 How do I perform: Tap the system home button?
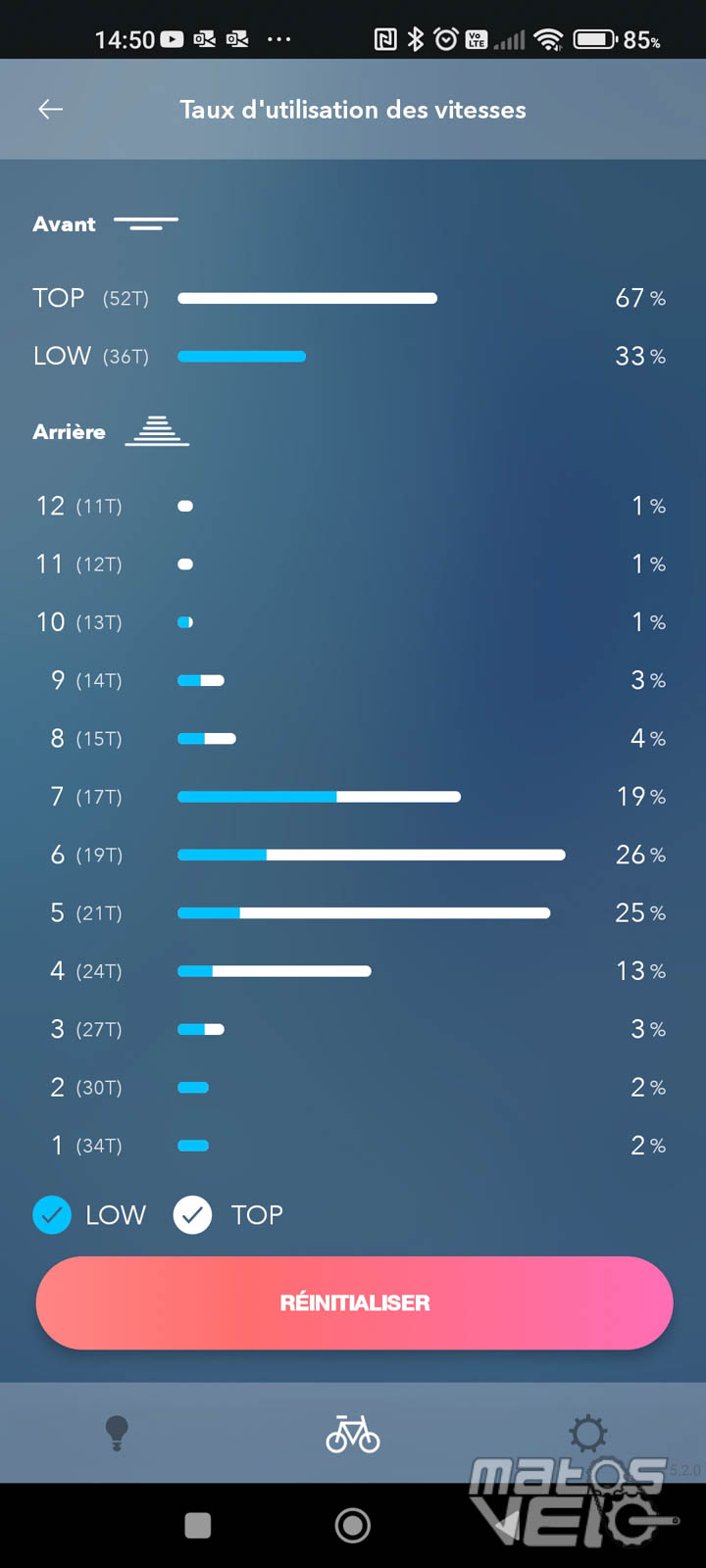pos(353,1525)
